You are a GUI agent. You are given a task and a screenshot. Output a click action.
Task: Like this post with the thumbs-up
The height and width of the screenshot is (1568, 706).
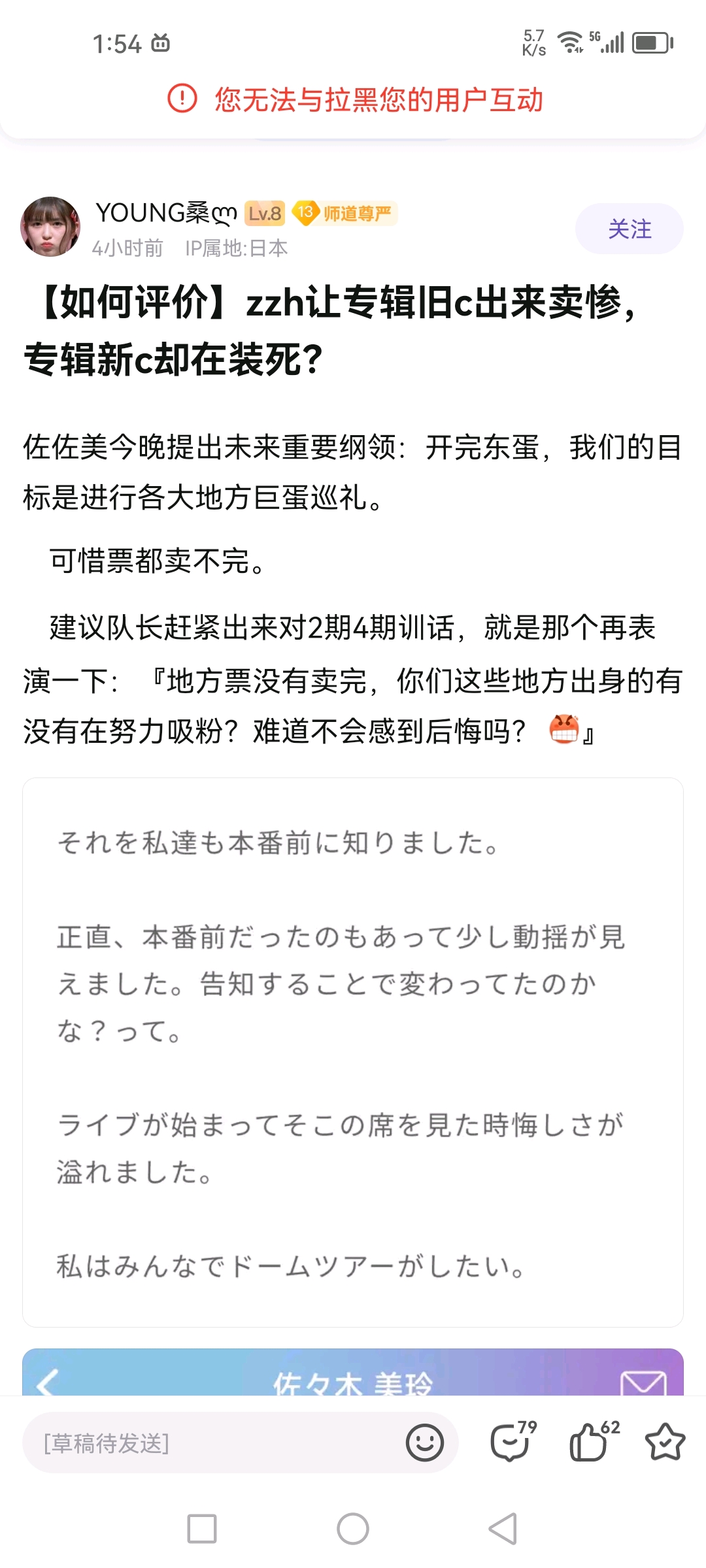point(594,1441)
